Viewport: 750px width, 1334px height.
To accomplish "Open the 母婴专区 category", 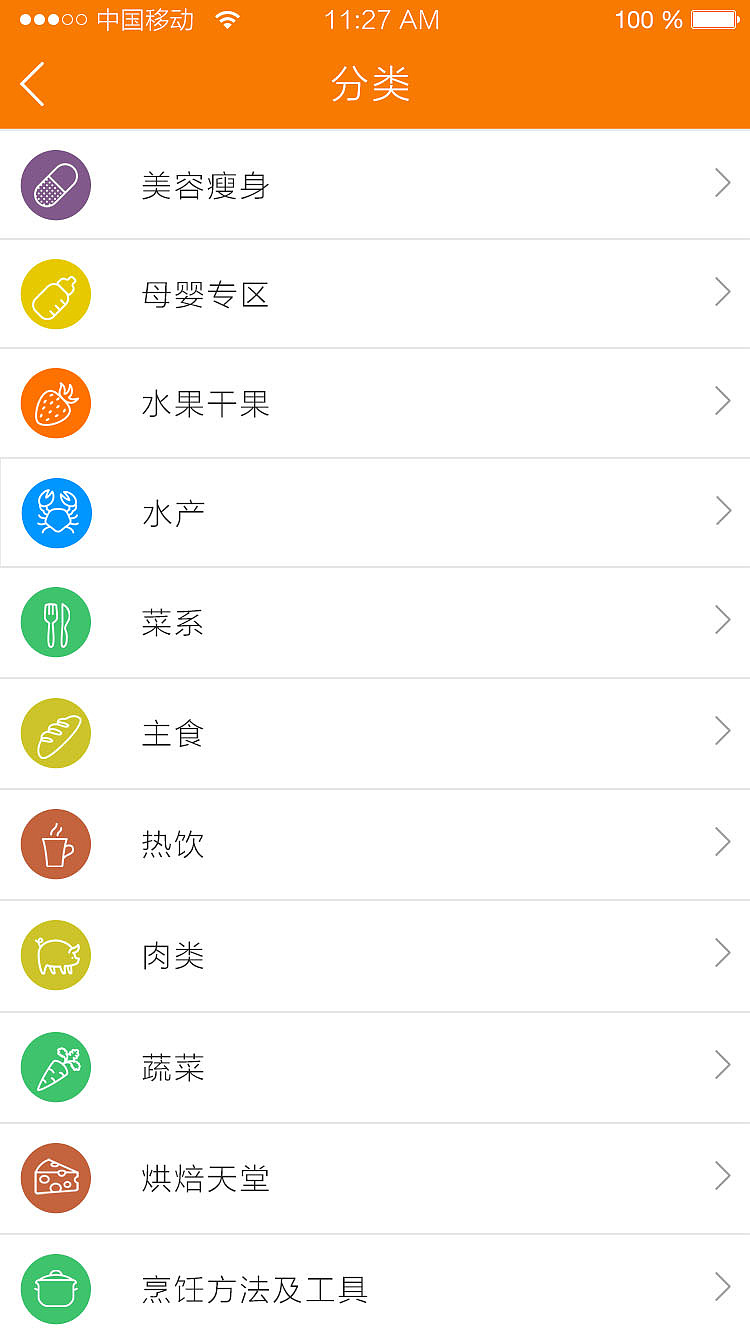I will click(205, 294).
